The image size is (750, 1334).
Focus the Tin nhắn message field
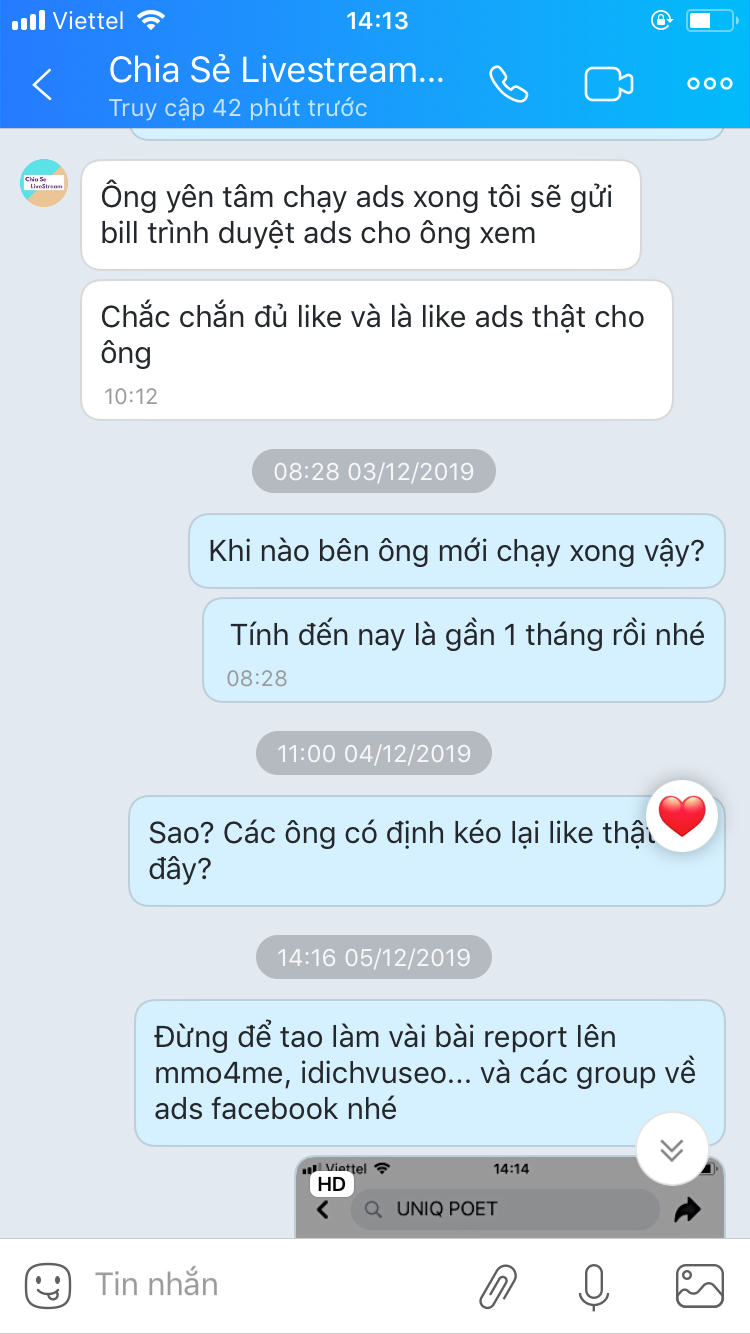[270, 1285]
